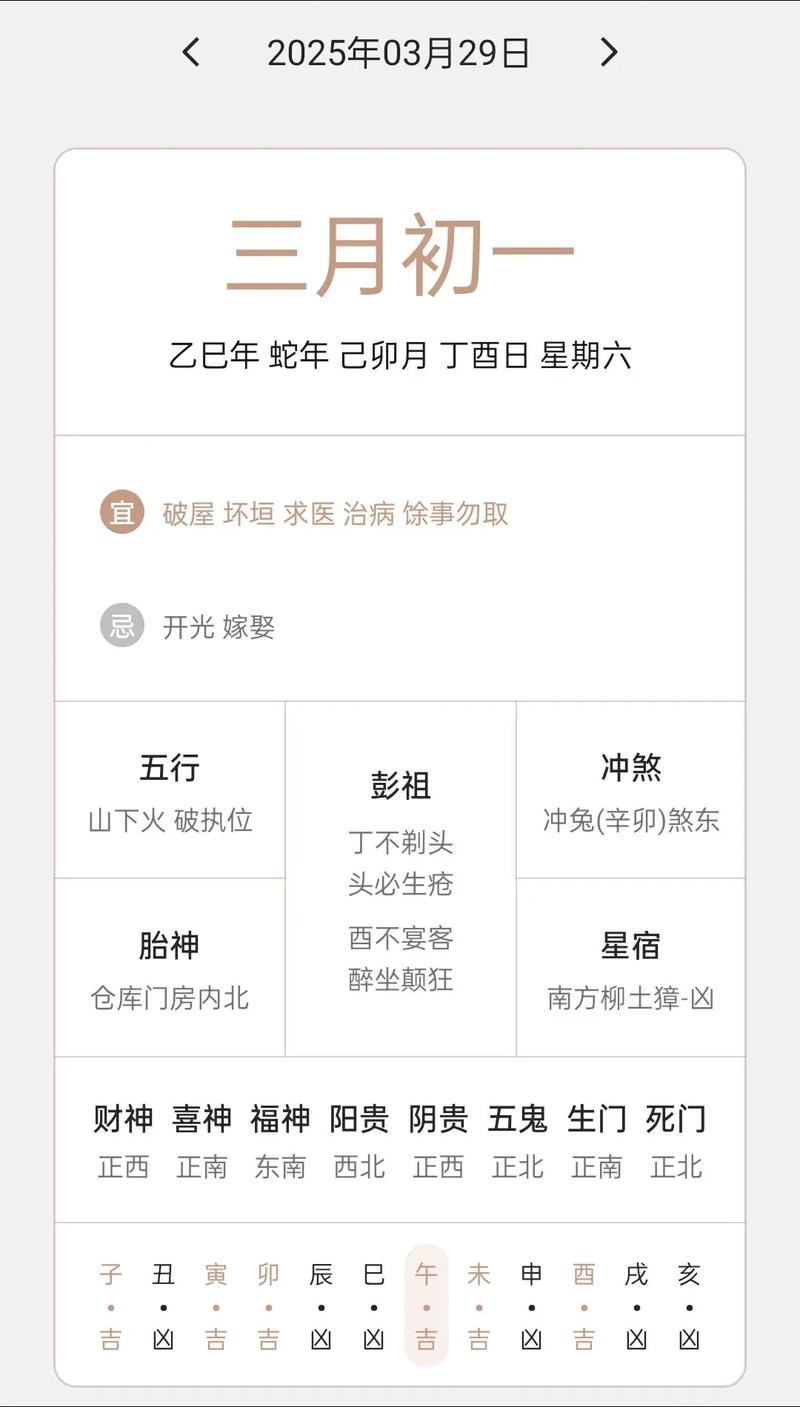800x1407 pixels.
Task: Select the 巳 hour
Action: point(374,1306)
